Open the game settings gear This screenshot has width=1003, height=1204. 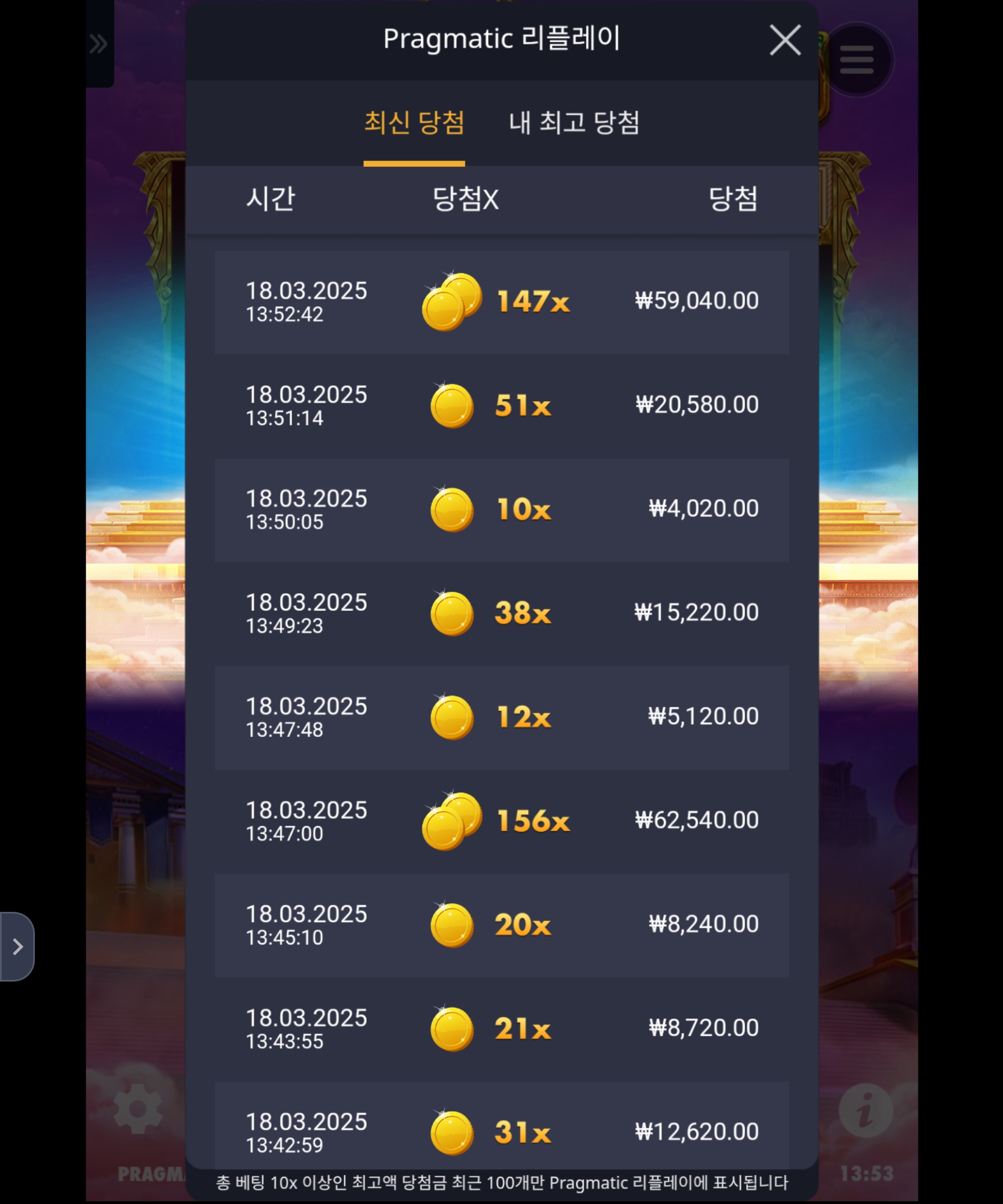(x=138, y=1109)
